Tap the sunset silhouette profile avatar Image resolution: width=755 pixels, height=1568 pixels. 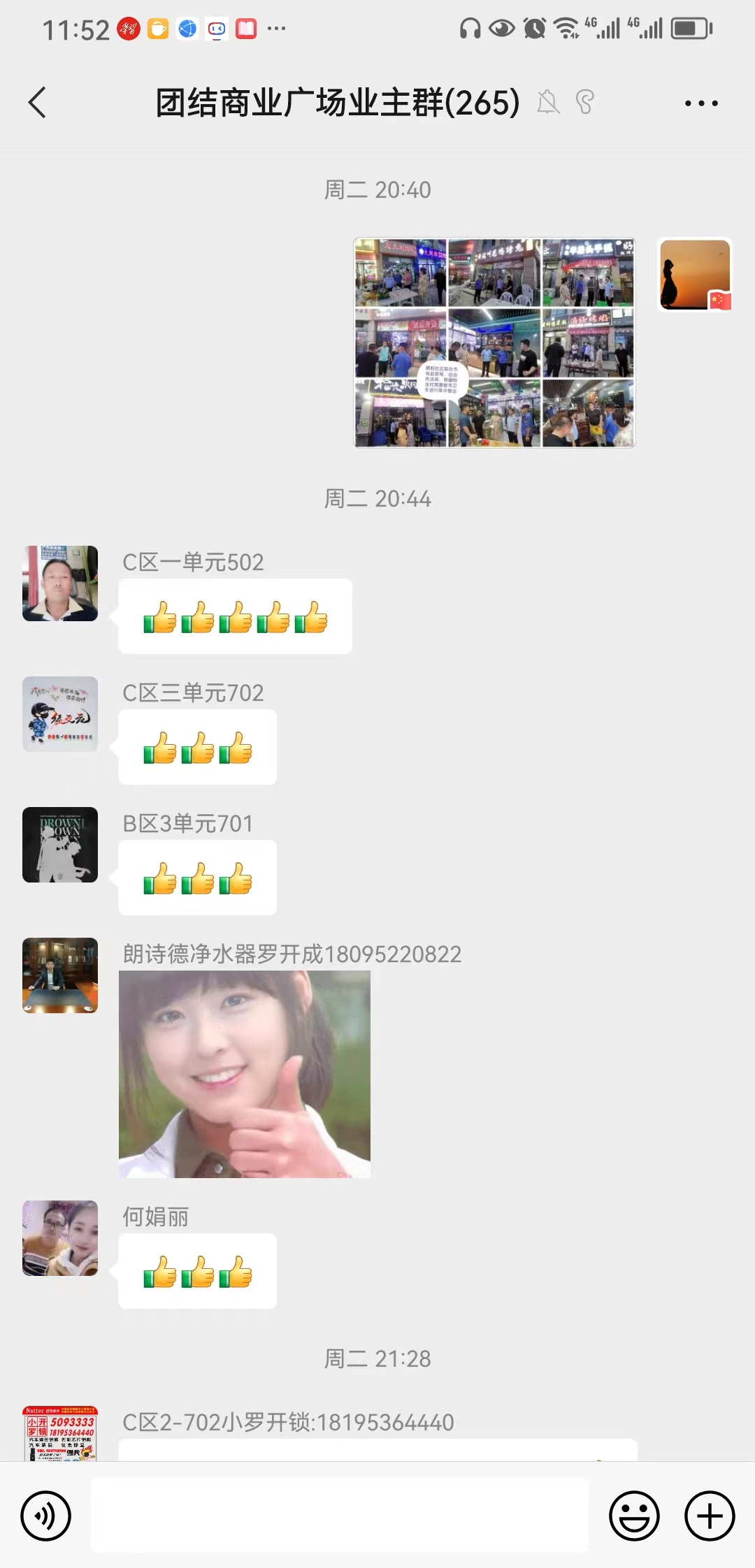coord(695,275)
